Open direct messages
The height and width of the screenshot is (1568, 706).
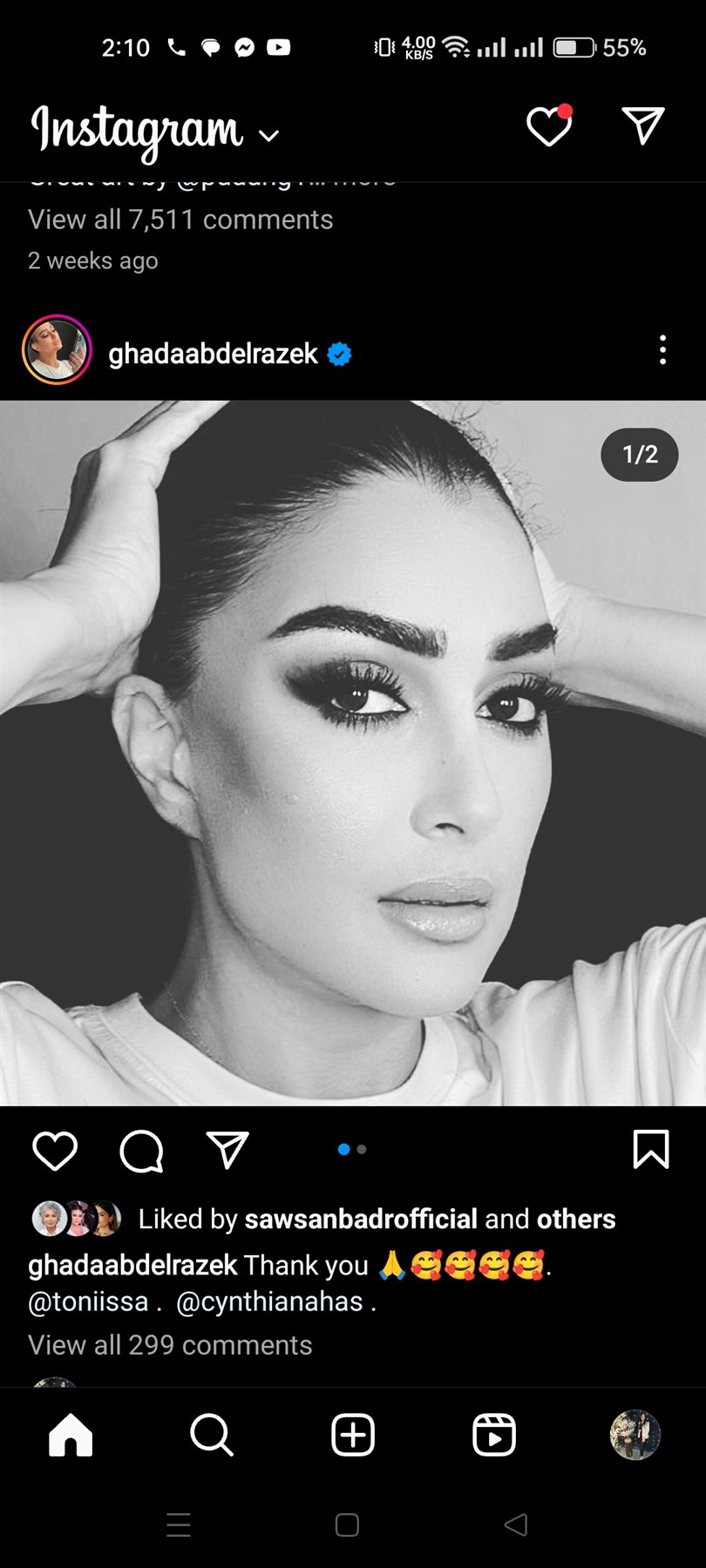pyautogui.click(x=643, y=126)
